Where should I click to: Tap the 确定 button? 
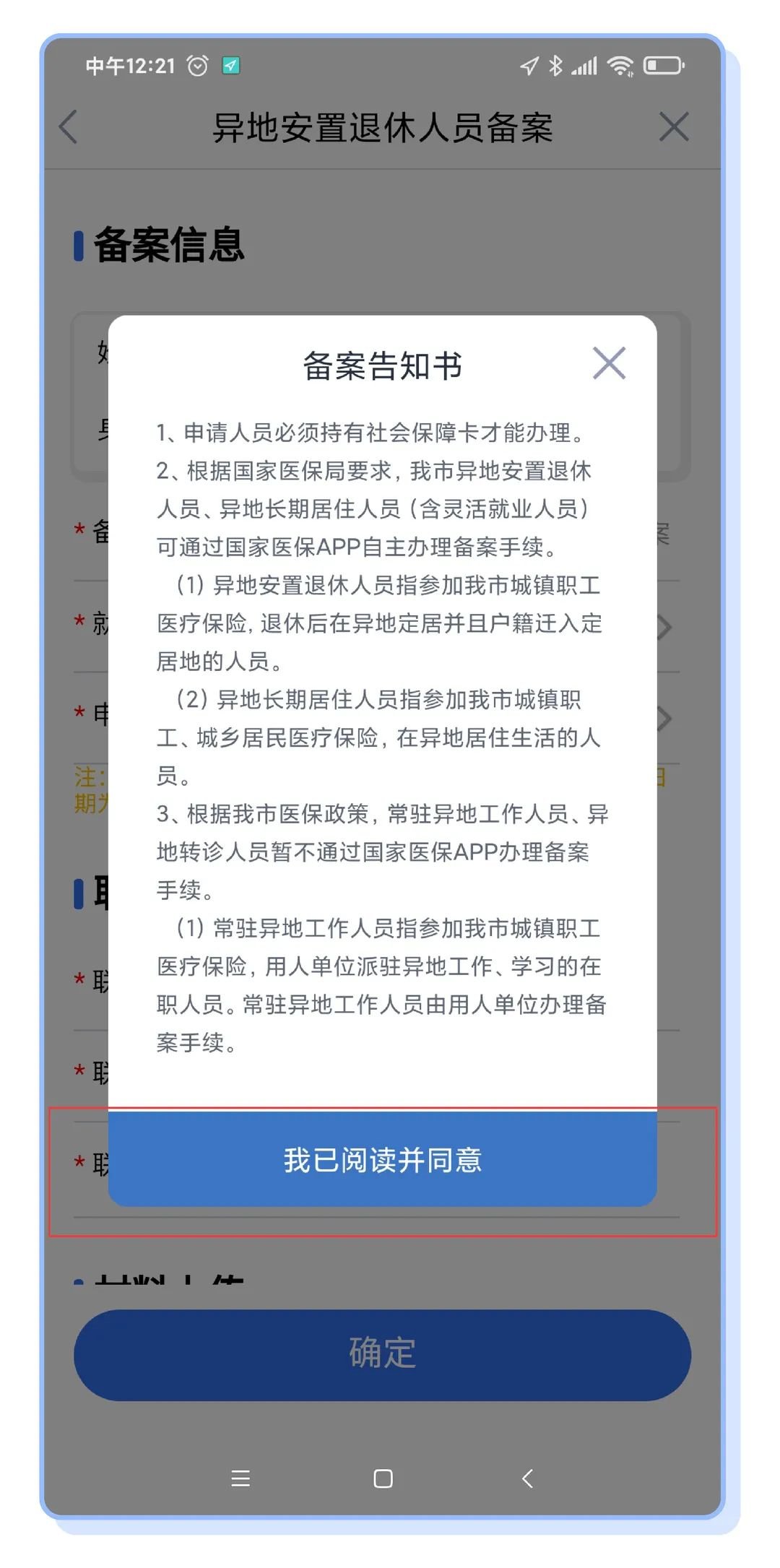382,1354
